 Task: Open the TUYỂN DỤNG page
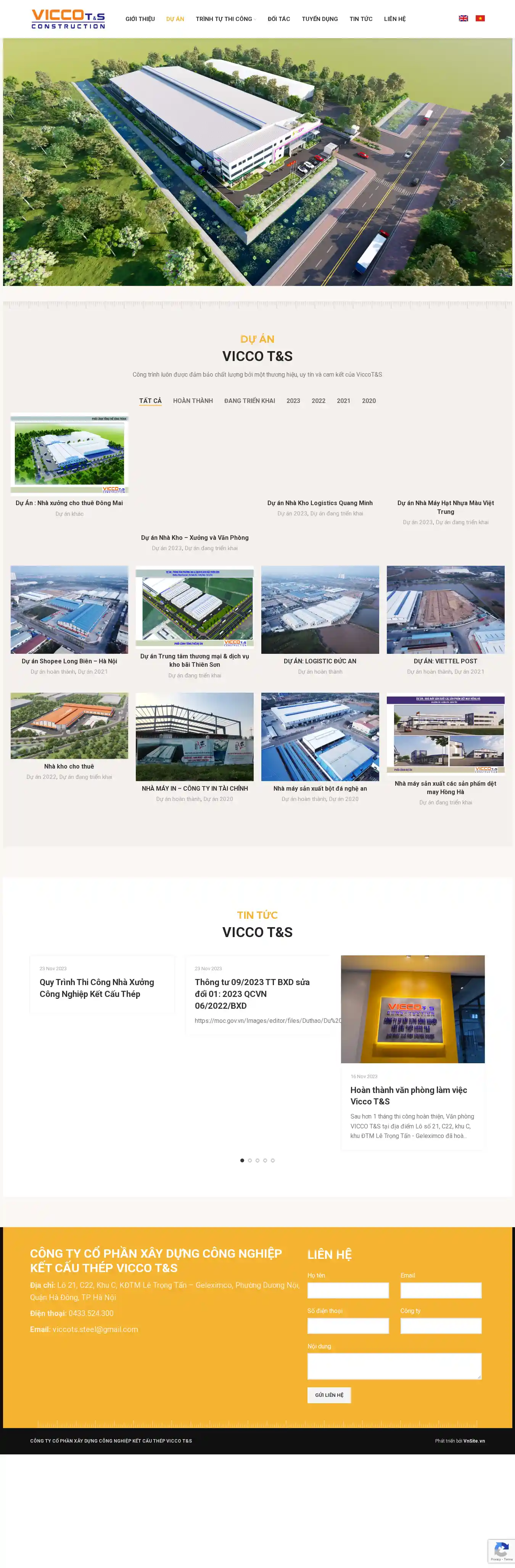click(320, 19)
